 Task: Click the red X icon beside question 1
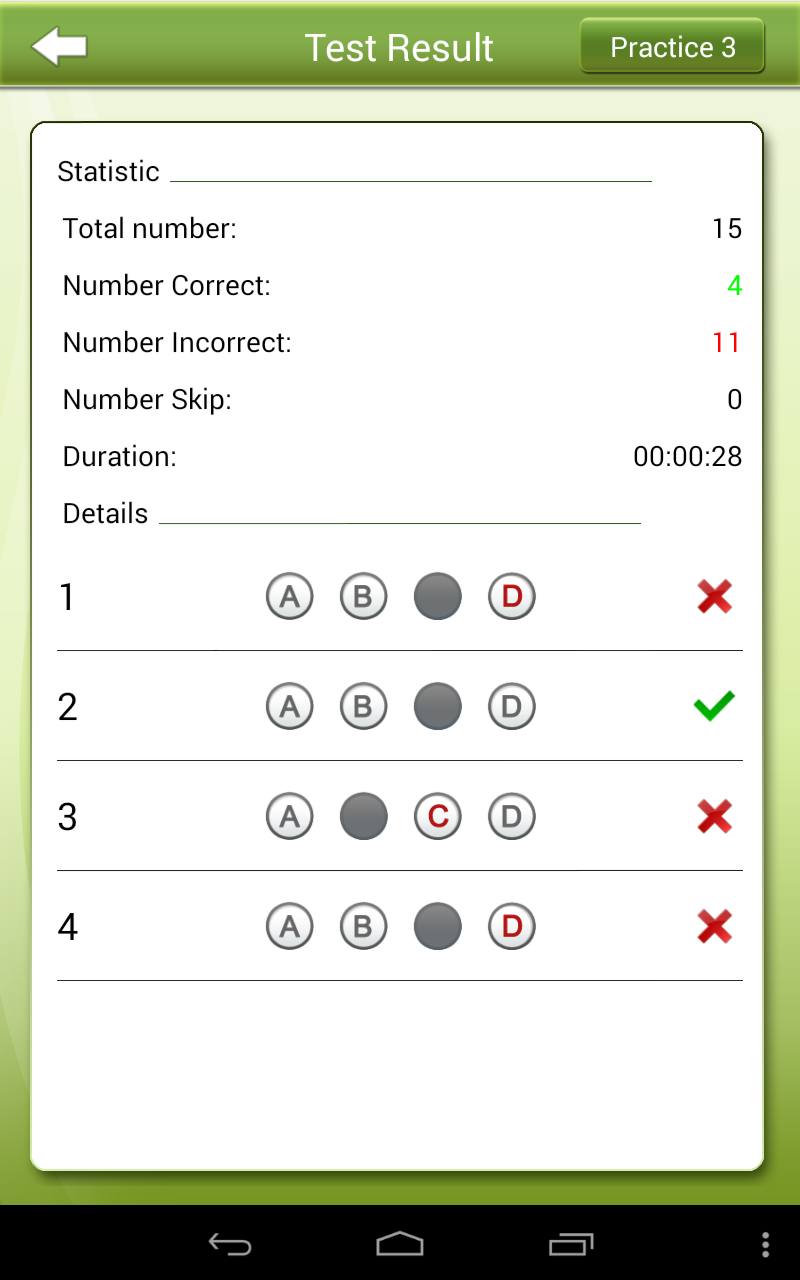pos(713,596)
